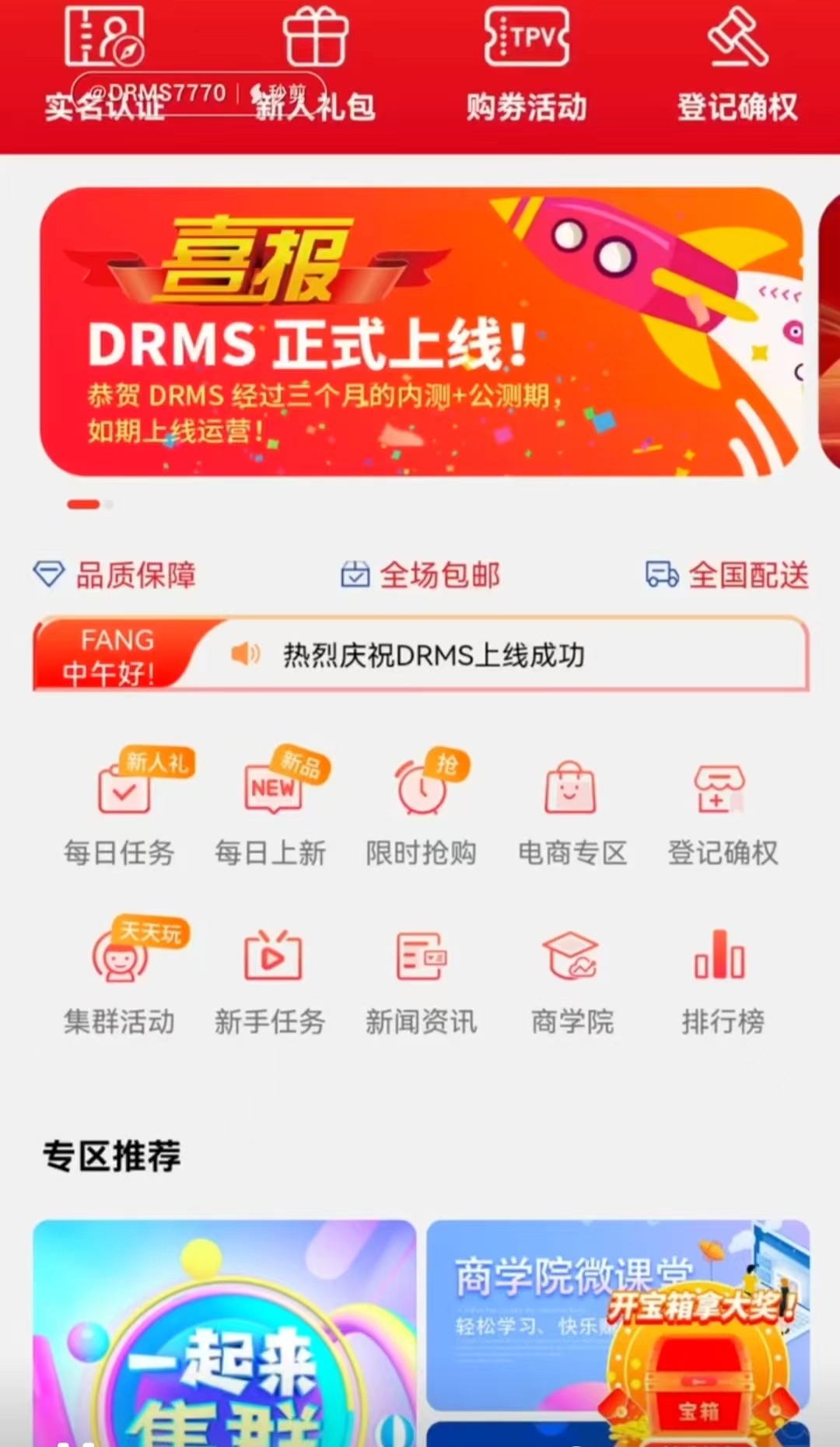The image size is (840, 1447).
Task: Open 限时抢购 flash sale
Action: (x=421, y=809)
